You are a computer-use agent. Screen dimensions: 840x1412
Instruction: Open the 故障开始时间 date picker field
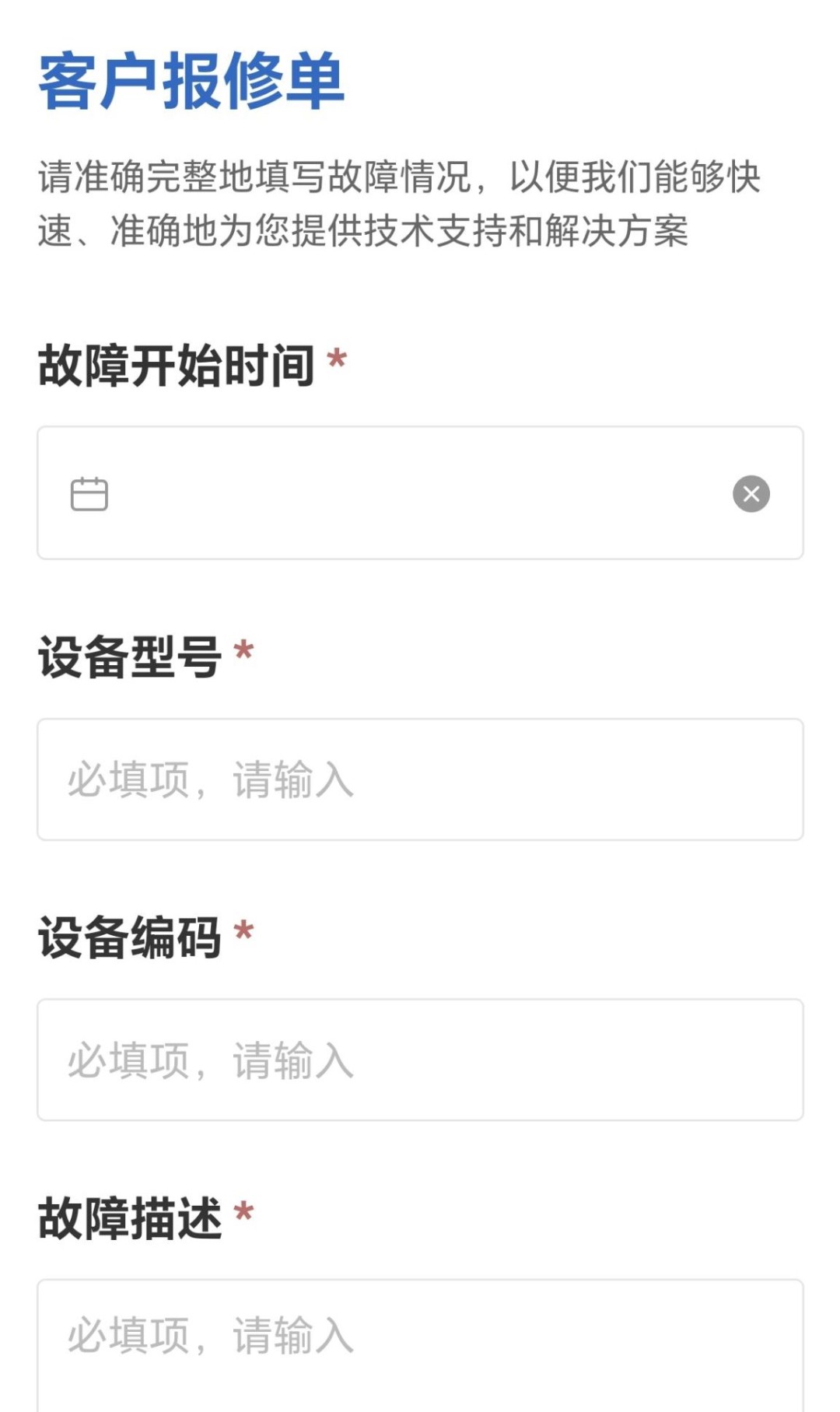pyautogui.click(x=420, y=493)
